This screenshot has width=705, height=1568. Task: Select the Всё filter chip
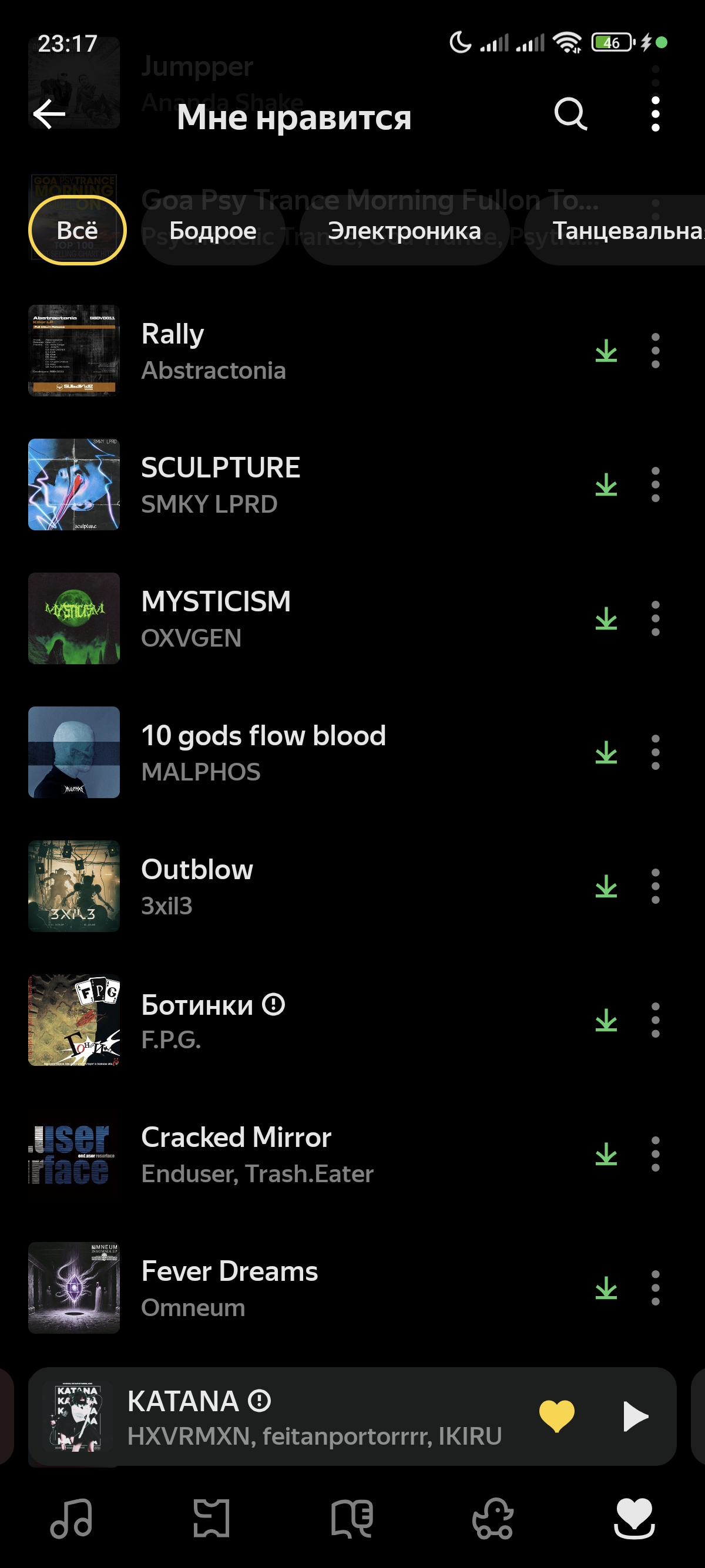pos(78,231)
